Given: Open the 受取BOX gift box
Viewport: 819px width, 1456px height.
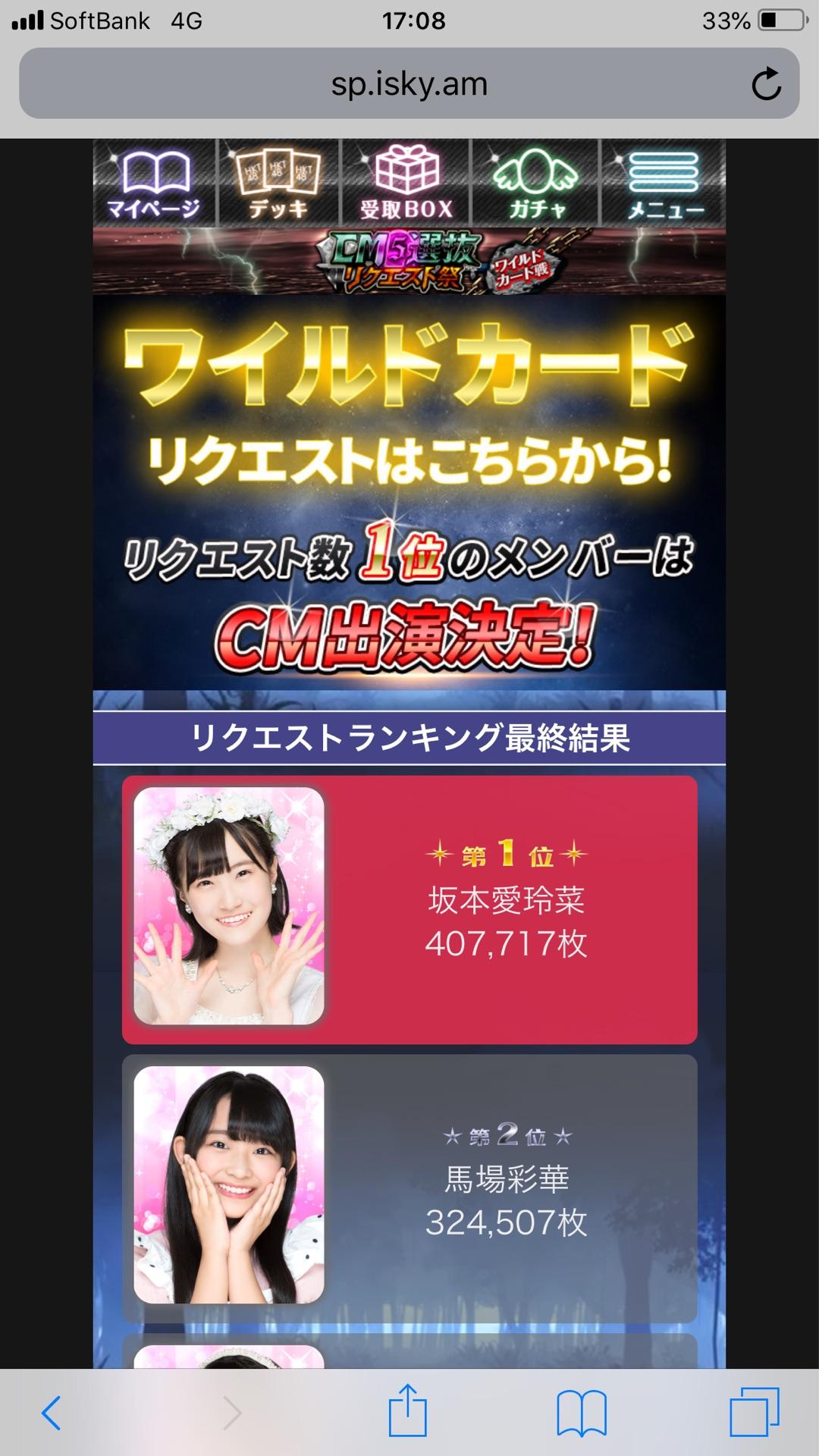Looking at the screenshot, I should (x=406, y=183).
